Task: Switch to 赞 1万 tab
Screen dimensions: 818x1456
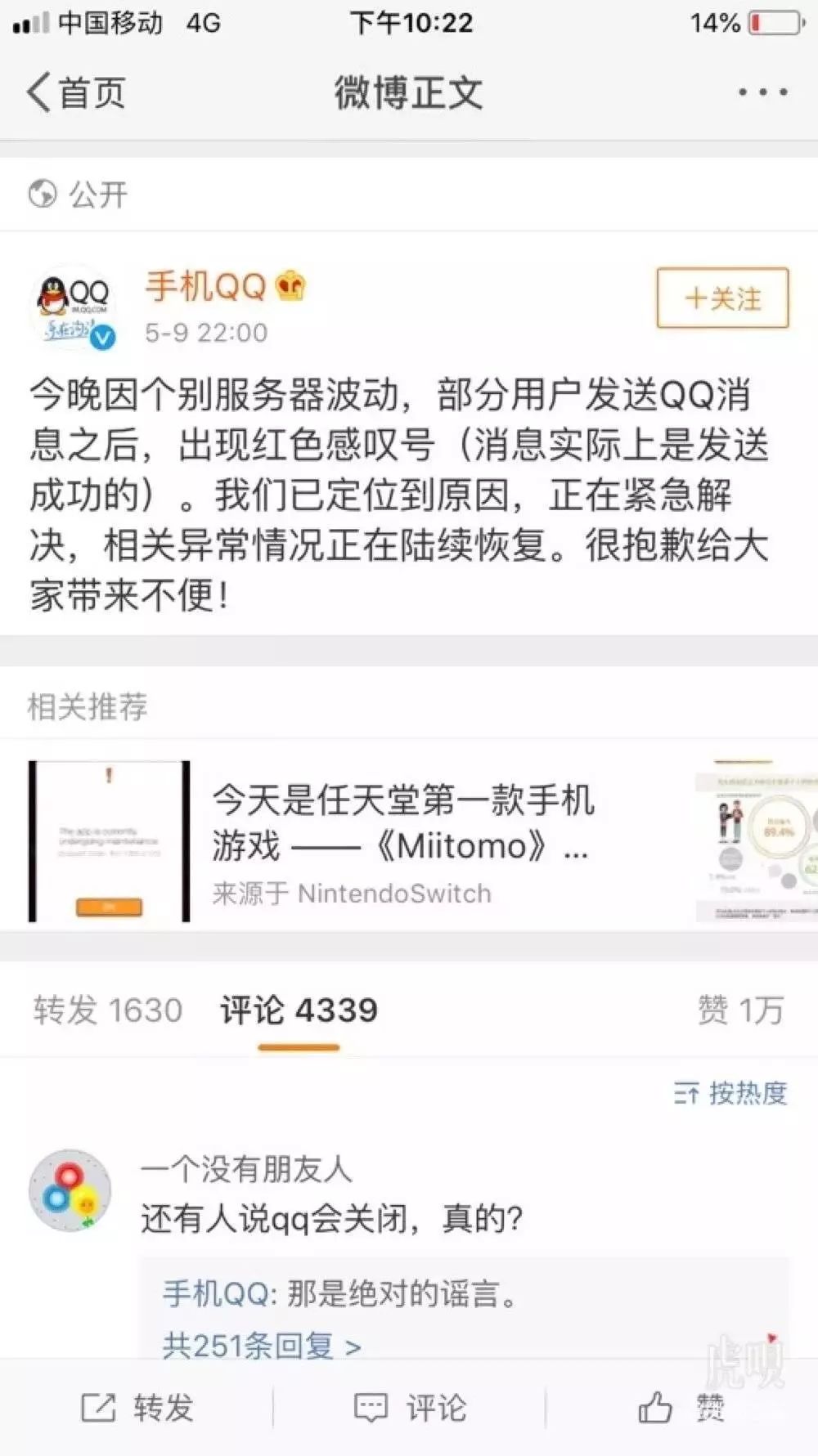Action: pos(740,1010)
